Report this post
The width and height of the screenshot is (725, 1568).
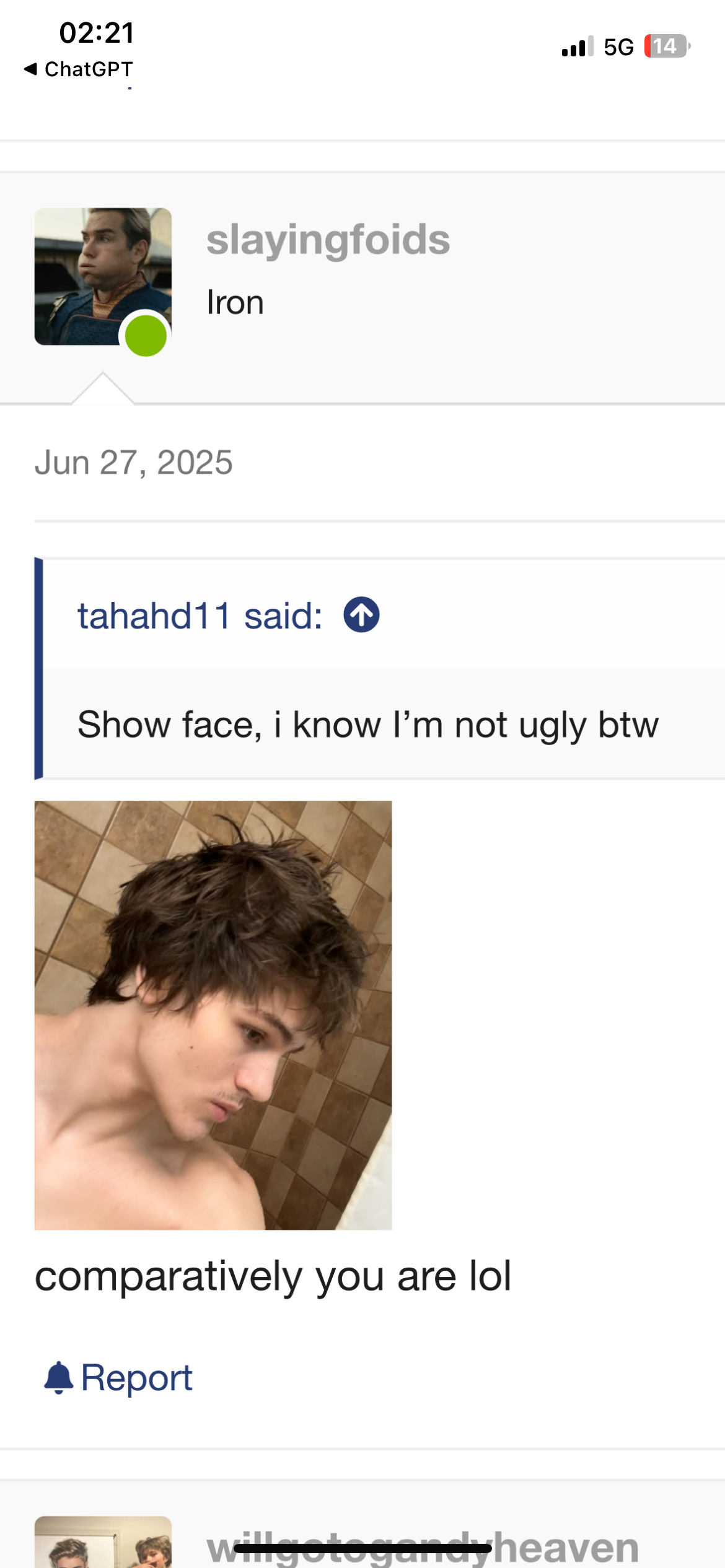click(118, 1378)
